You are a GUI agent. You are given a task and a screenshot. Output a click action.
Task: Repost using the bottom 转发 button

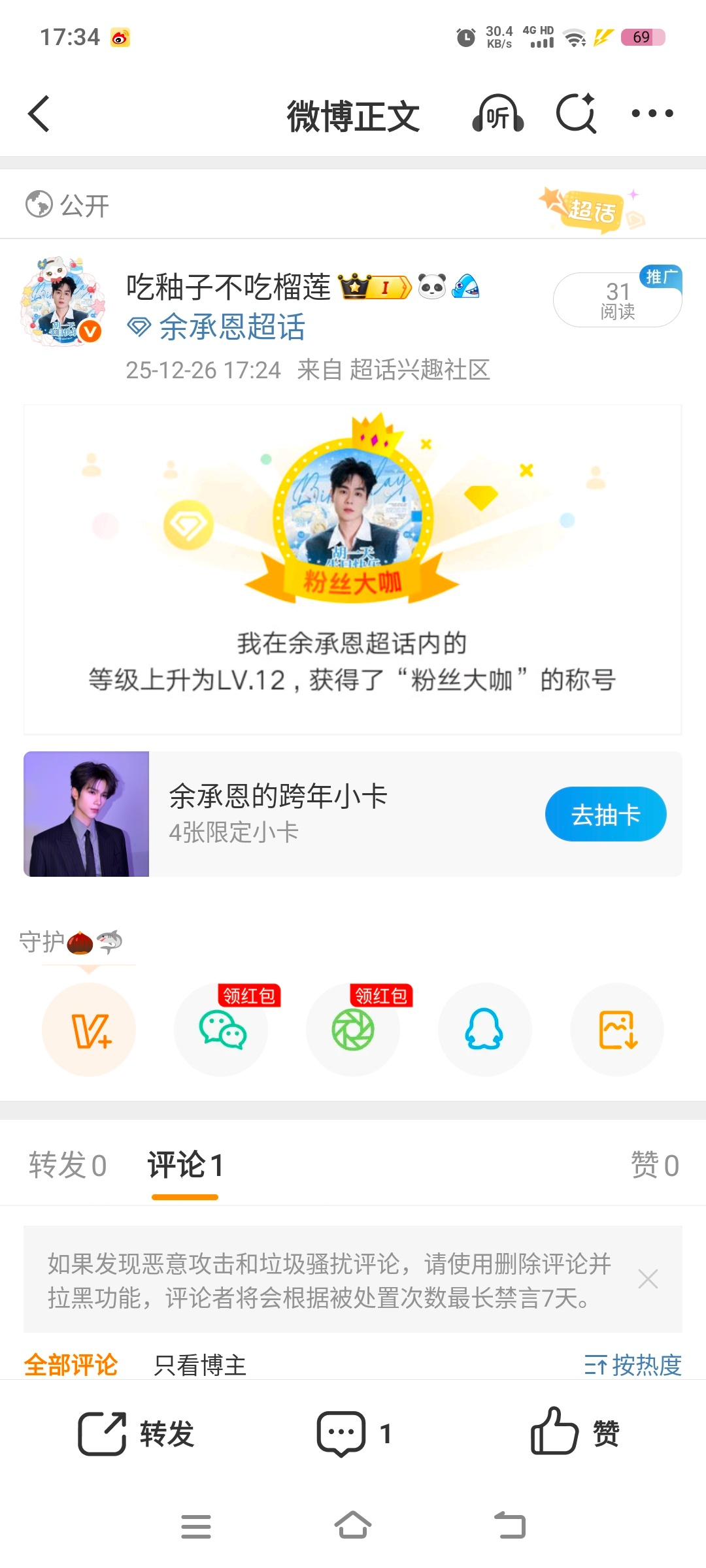tap(136, 1433)
